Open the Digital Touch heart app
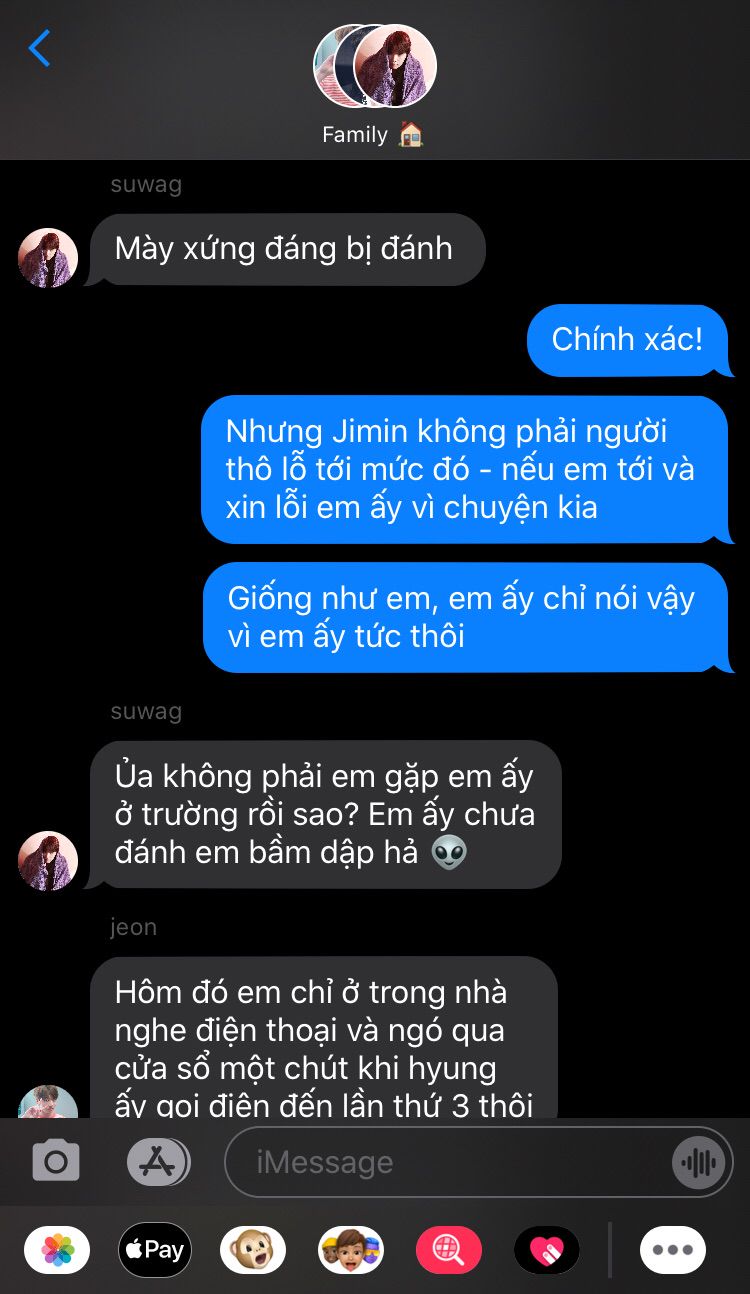Image resolution: width=750 pixels, height=1294 pixels. (547, 1249)
